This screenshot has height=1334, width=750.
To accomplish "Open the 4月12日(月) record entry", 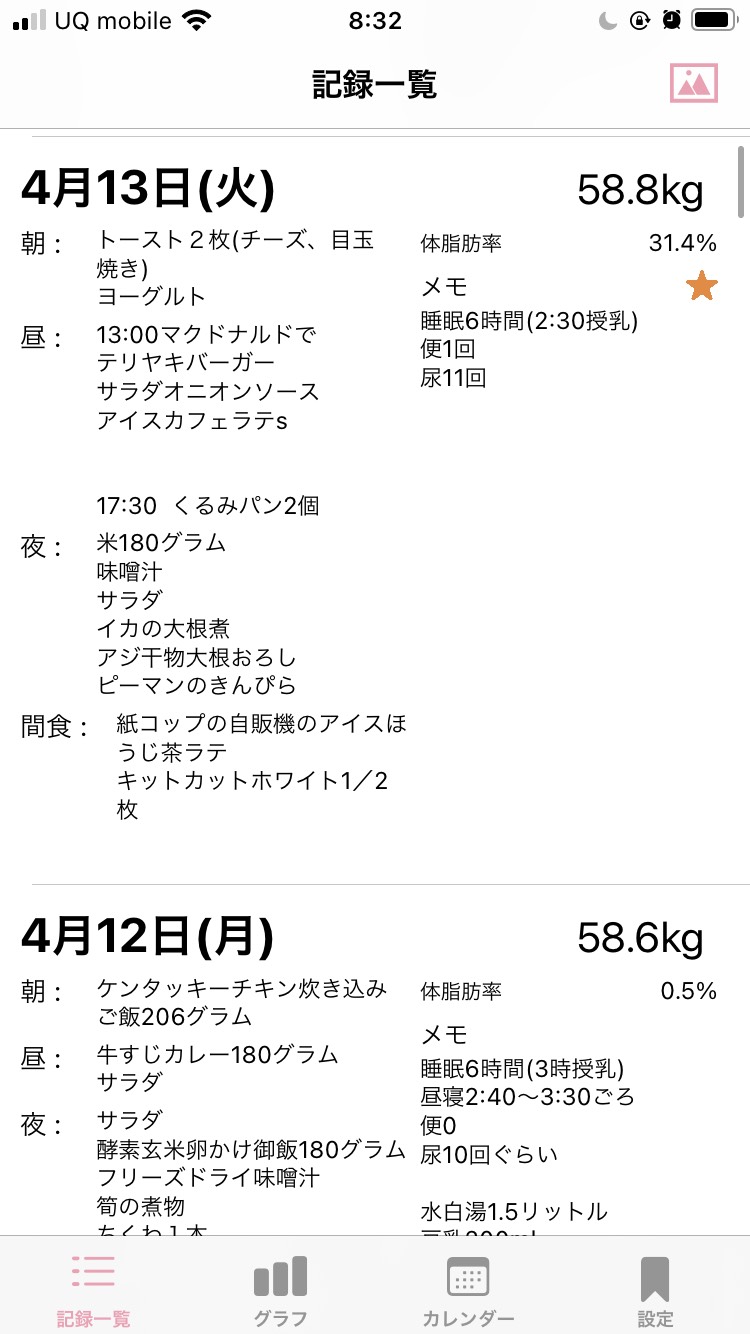I will tap(375, 1061).
